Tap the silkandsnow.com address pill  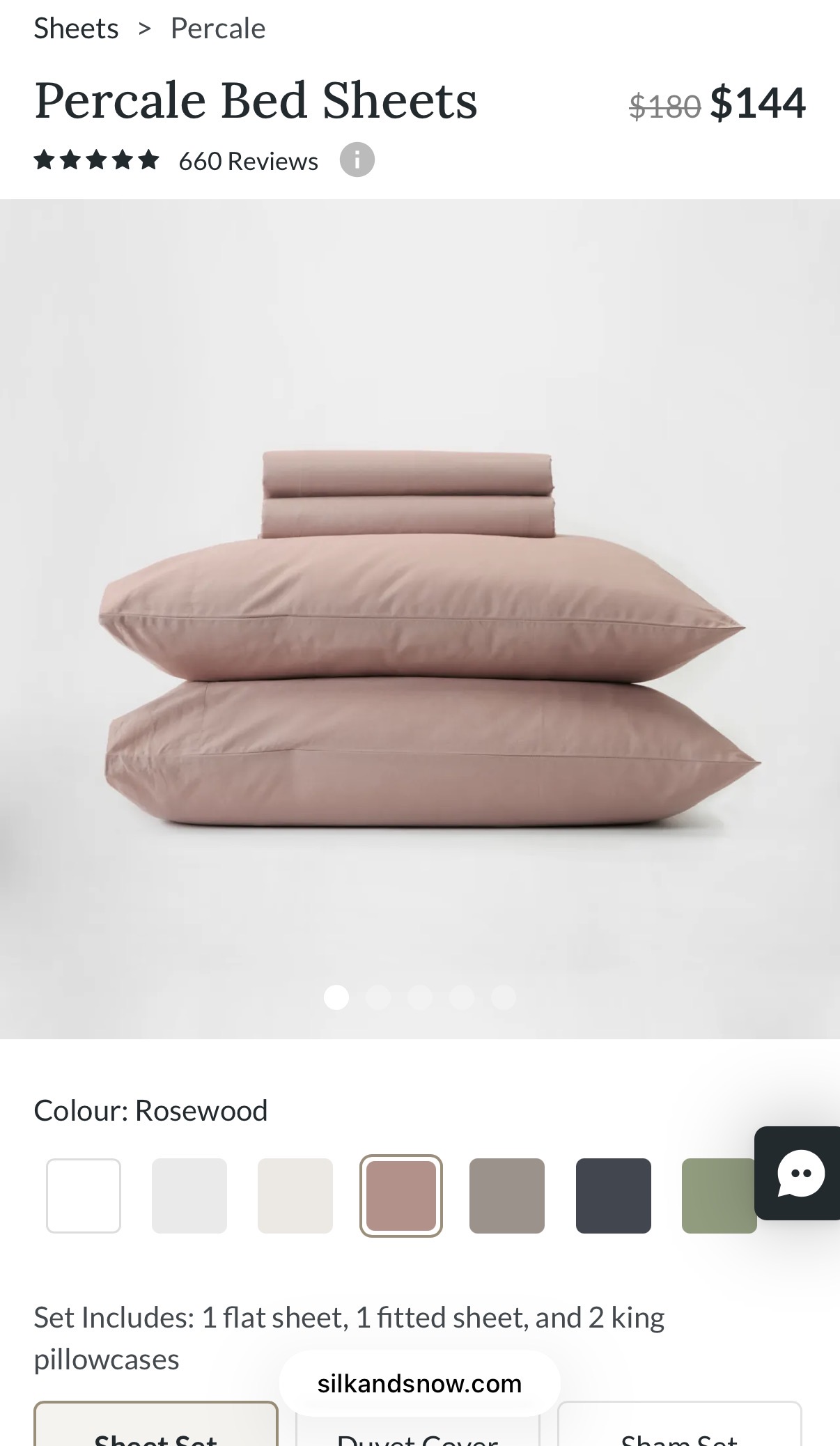tap(419, 1383)
